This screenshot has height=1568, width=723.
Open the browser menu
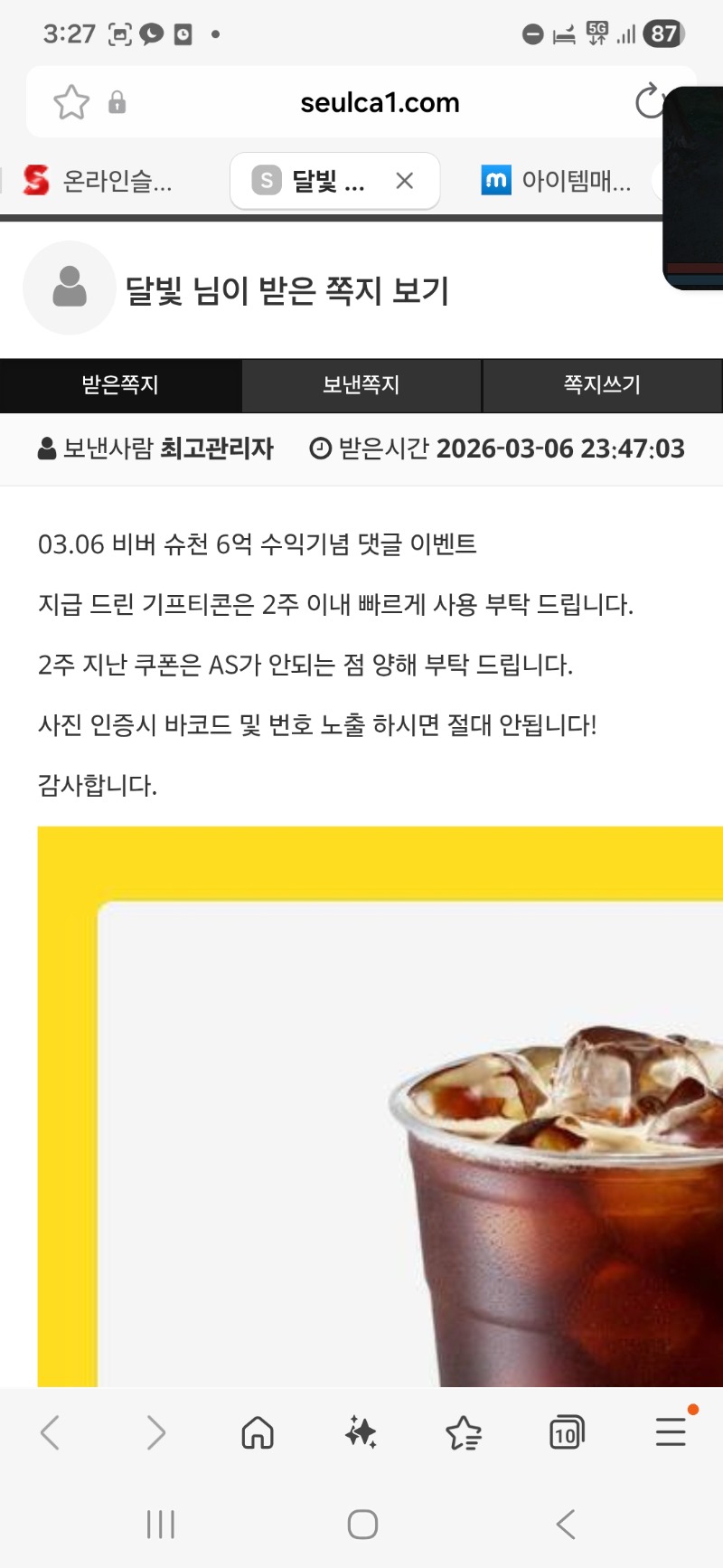pyautogui.click(x=671, y=1432)
